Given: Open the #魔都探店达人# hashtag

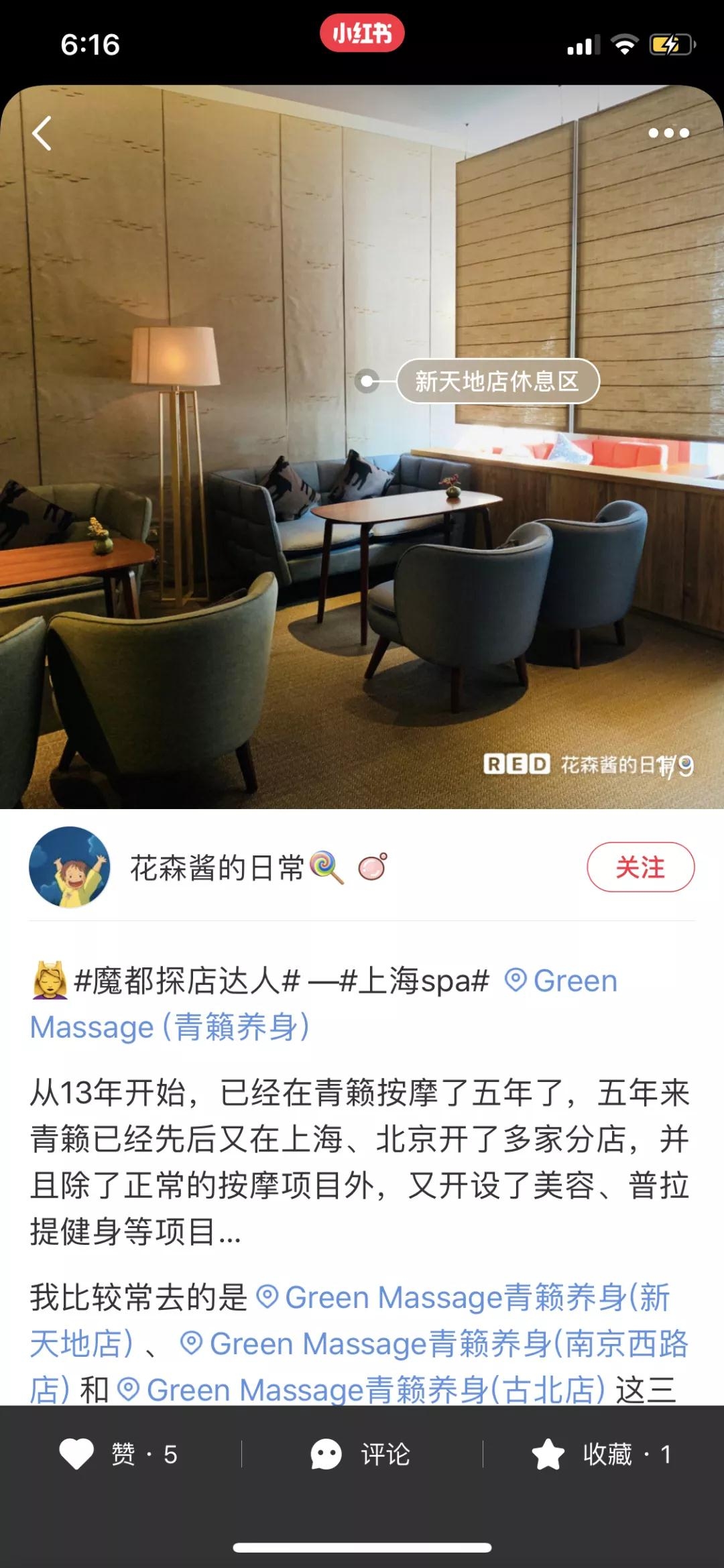Looking at the screenshot, I should coord(187,981).
